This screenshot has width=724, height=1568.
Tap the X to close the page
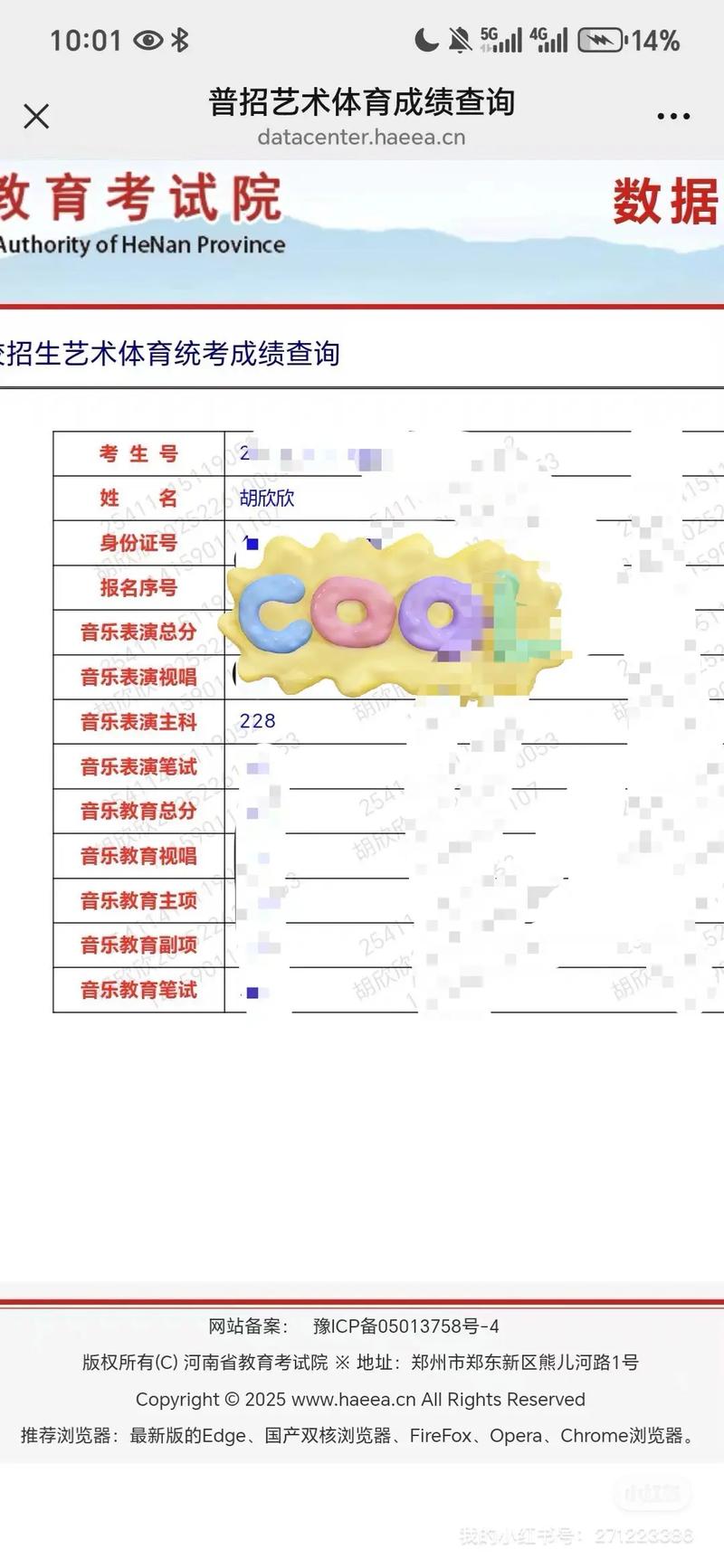click(35, 117)
